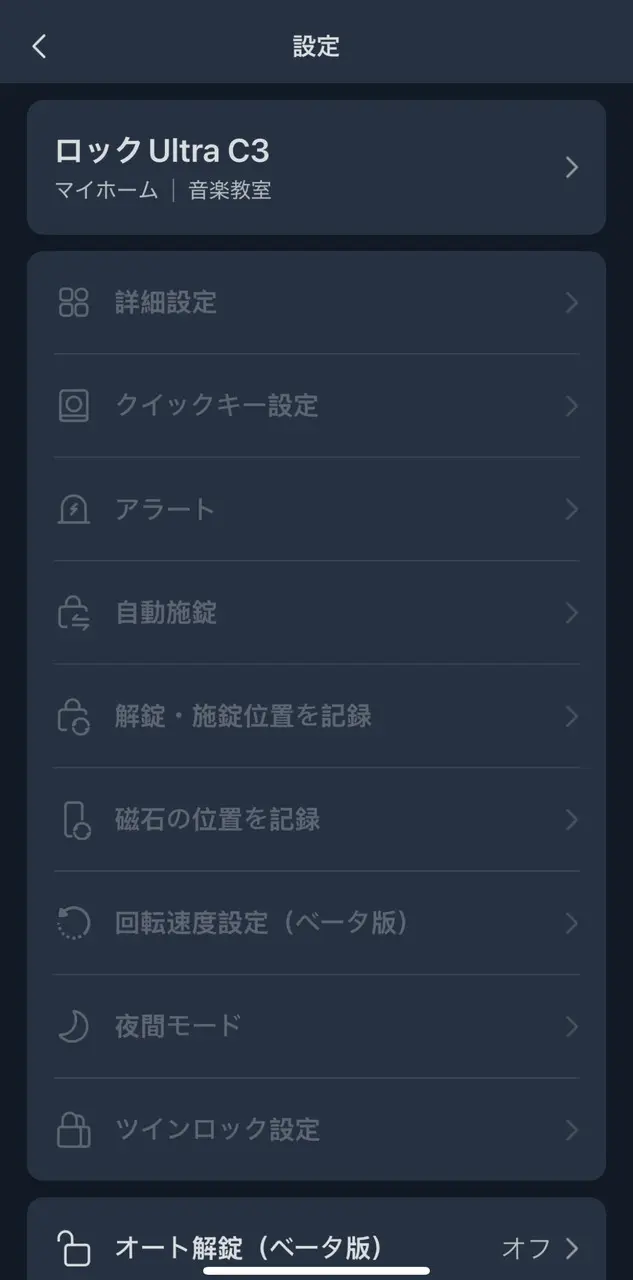Open the ロック Ultra C3 device card

click(316, 167)
